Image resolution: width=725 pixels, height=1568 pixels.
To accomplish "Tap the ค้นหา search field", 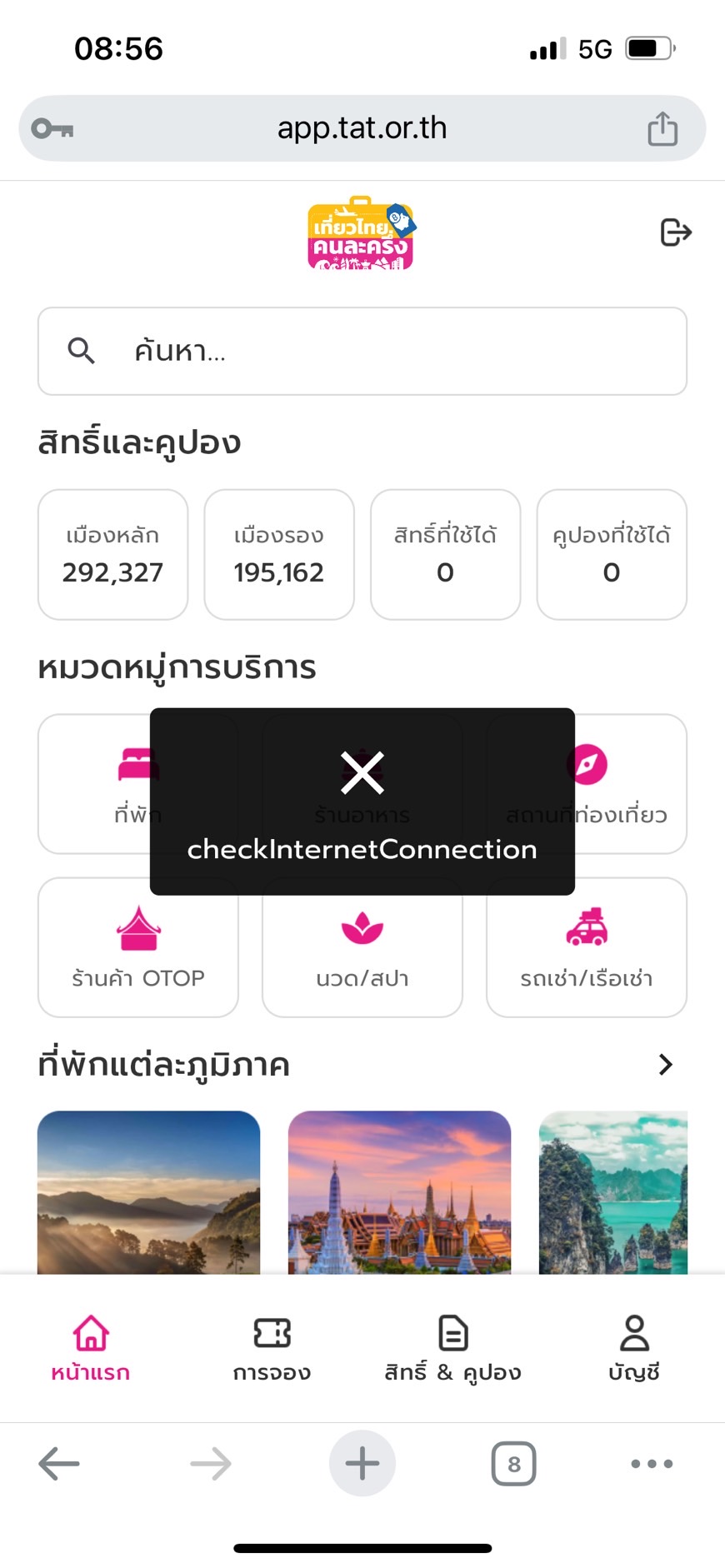I will [362, 351].
